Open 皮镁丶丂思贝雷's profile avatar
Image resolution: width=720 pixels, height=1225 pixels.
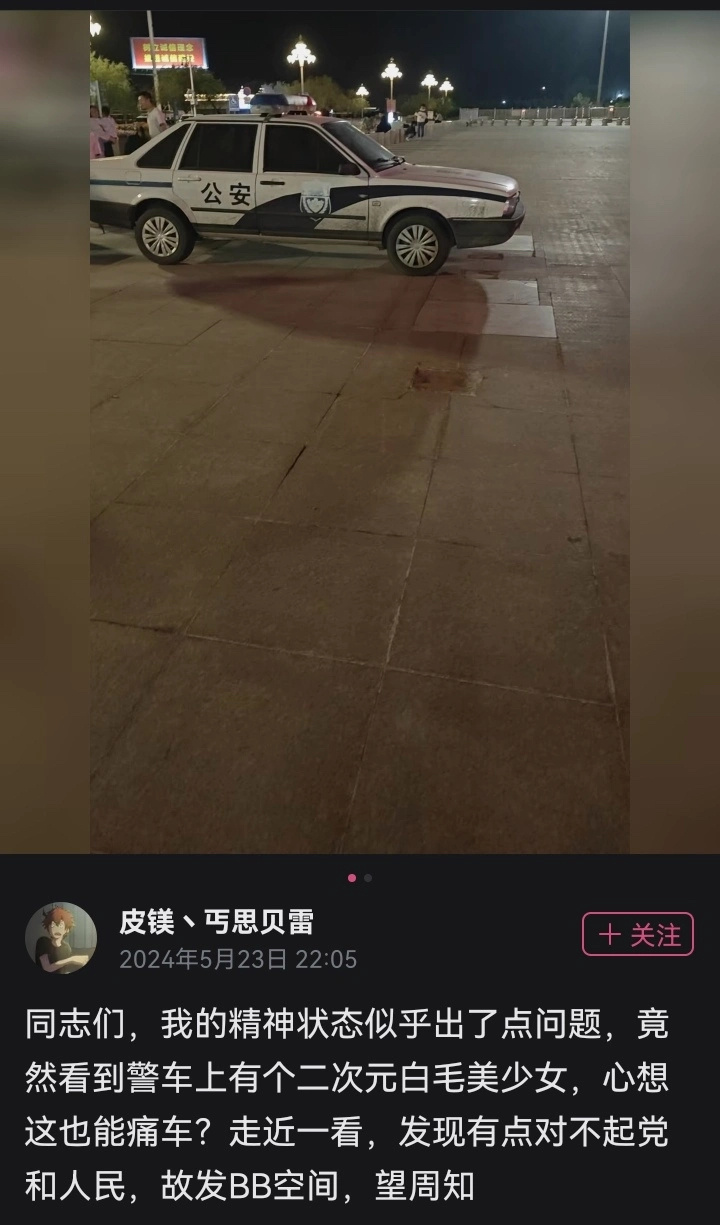[61, 938]
